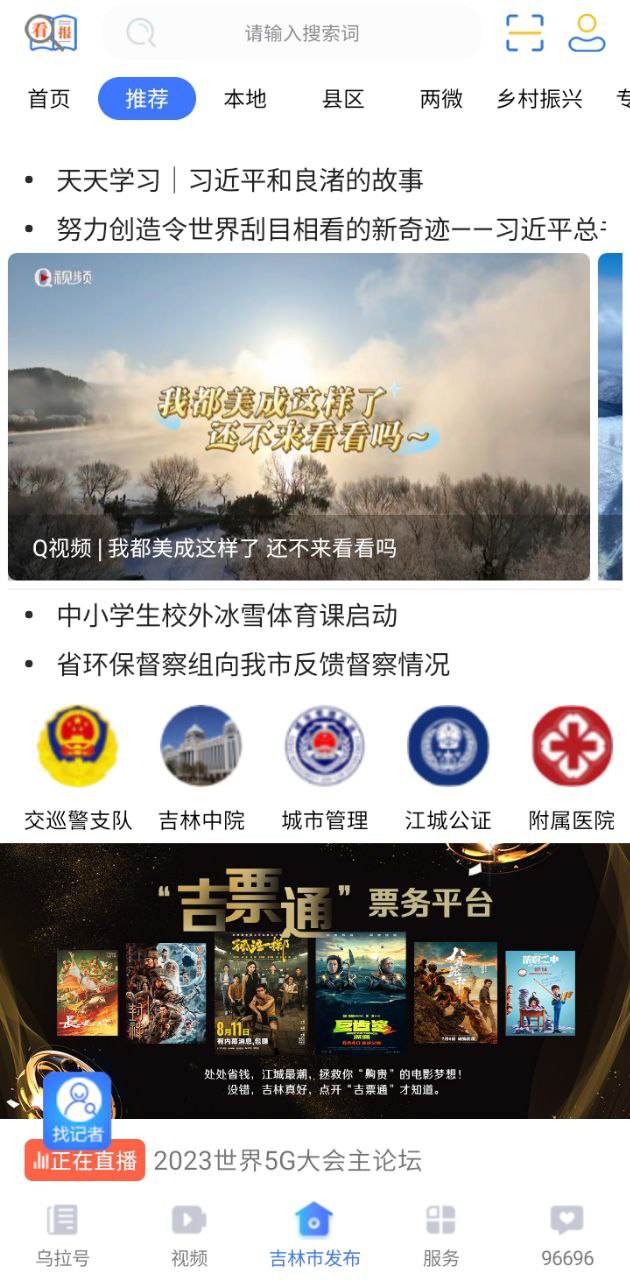Open the QR scan icon

click(524, 33)
